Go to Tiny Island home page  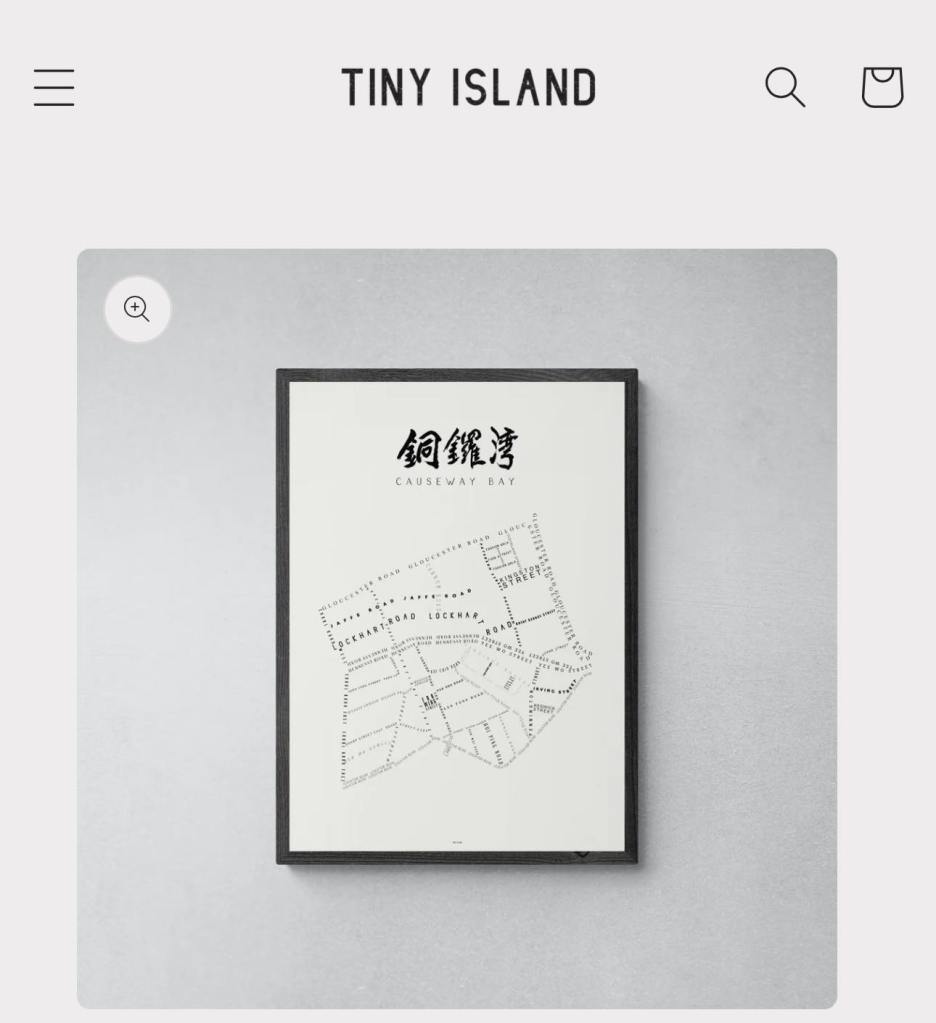point(468,88)
